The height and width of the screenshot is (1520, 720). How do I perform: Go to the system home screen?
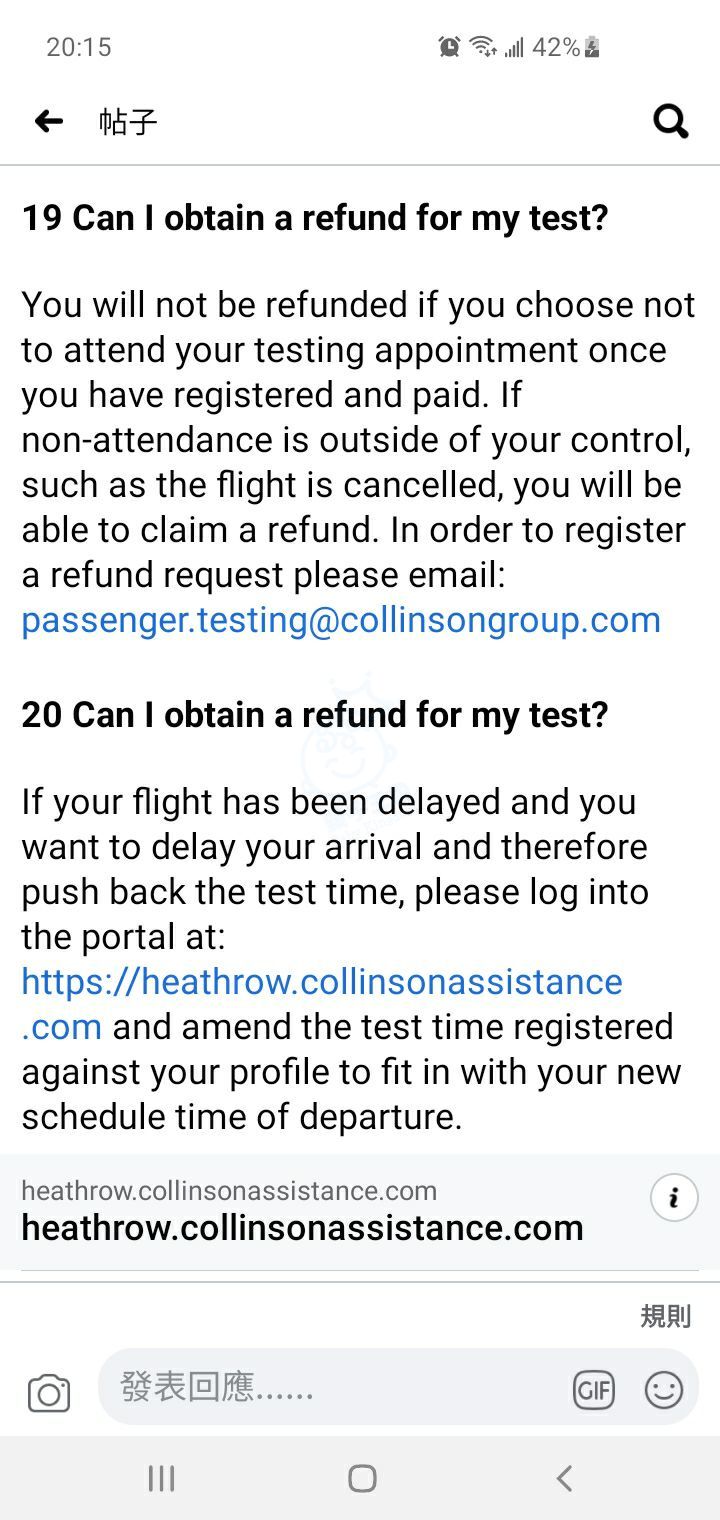(x=362, y=1478)
